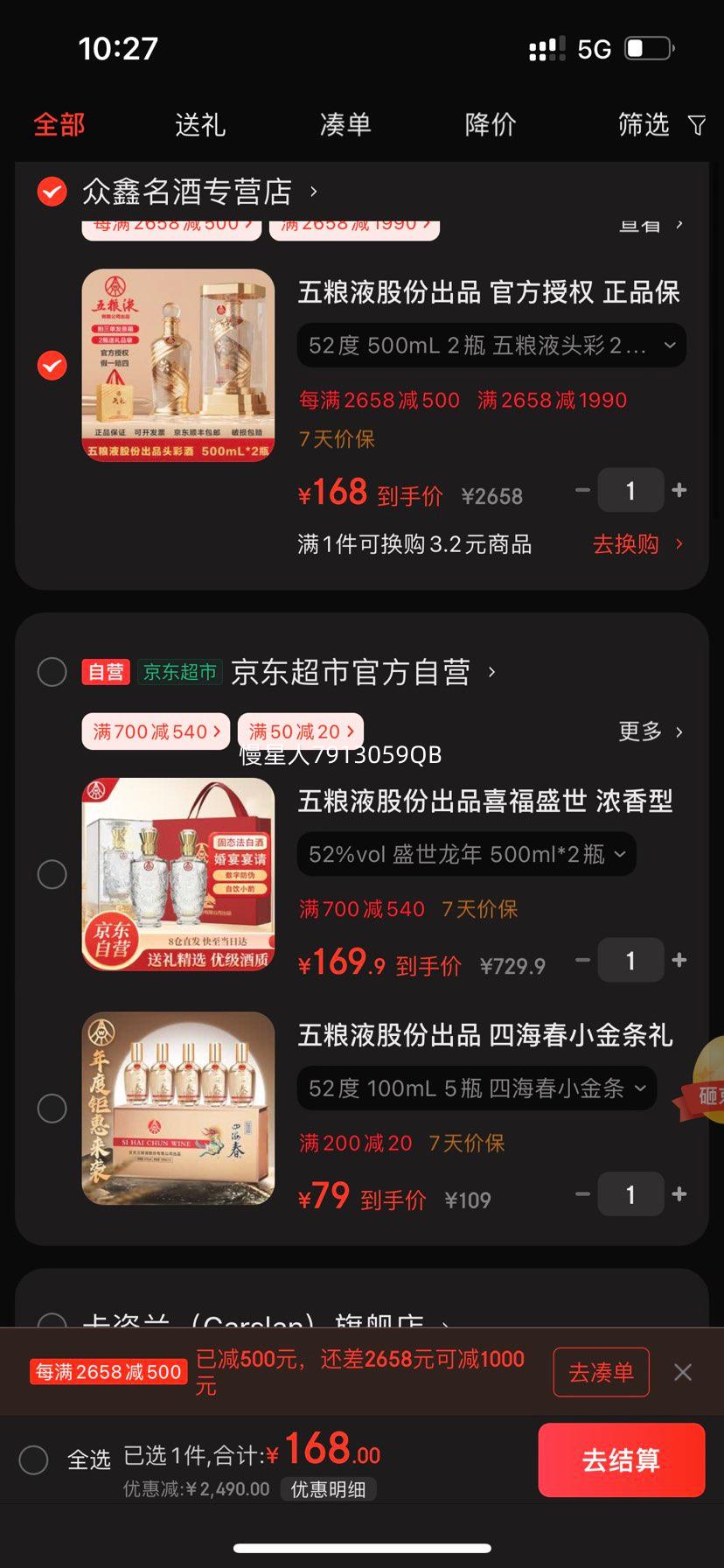Dismiss the 去凑单 promo banner with the X
Image resolution: width=724 pixels, height=1568 pixels.
[x=683, y=1372]
